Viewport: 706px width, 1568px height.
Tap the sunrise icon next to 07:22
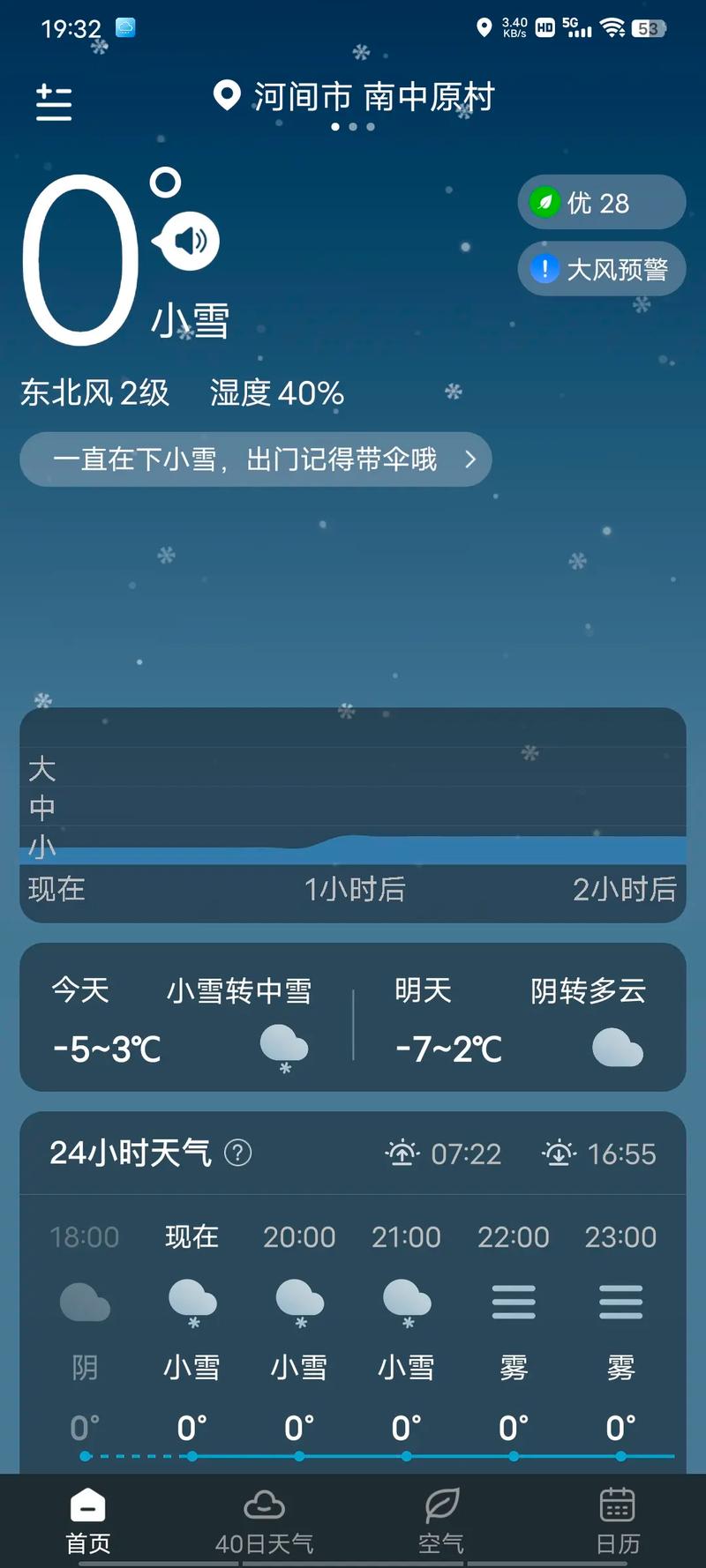pos(402,1153)
